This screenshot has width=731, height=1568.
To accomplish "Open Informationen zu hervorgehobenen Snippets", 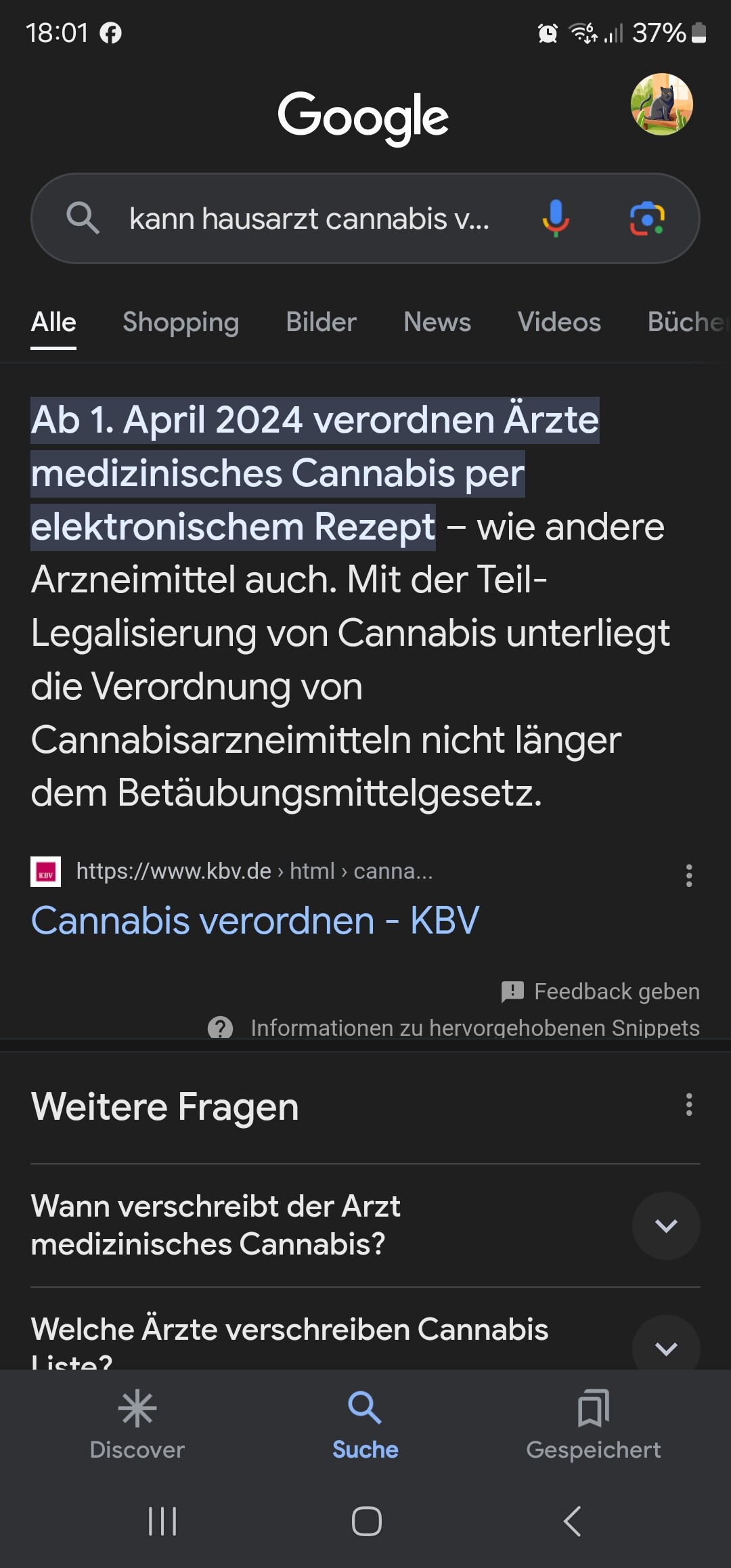I will pos(453,1028).
